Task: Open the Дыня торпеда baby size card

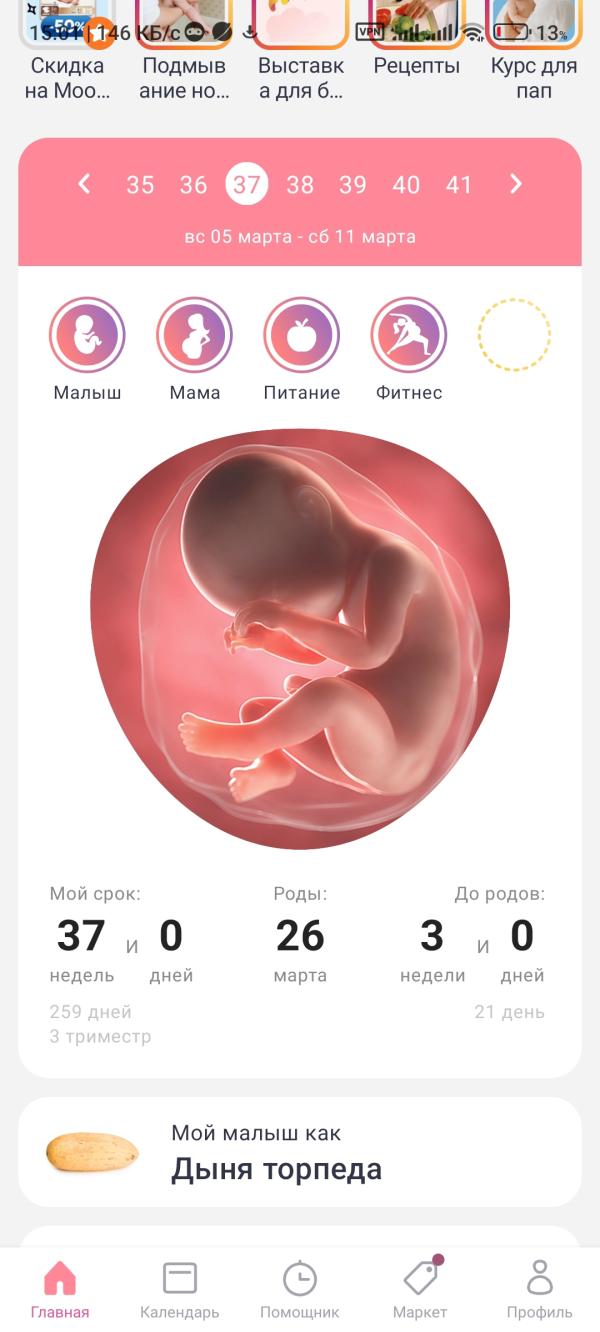Action: point(300,1152)
